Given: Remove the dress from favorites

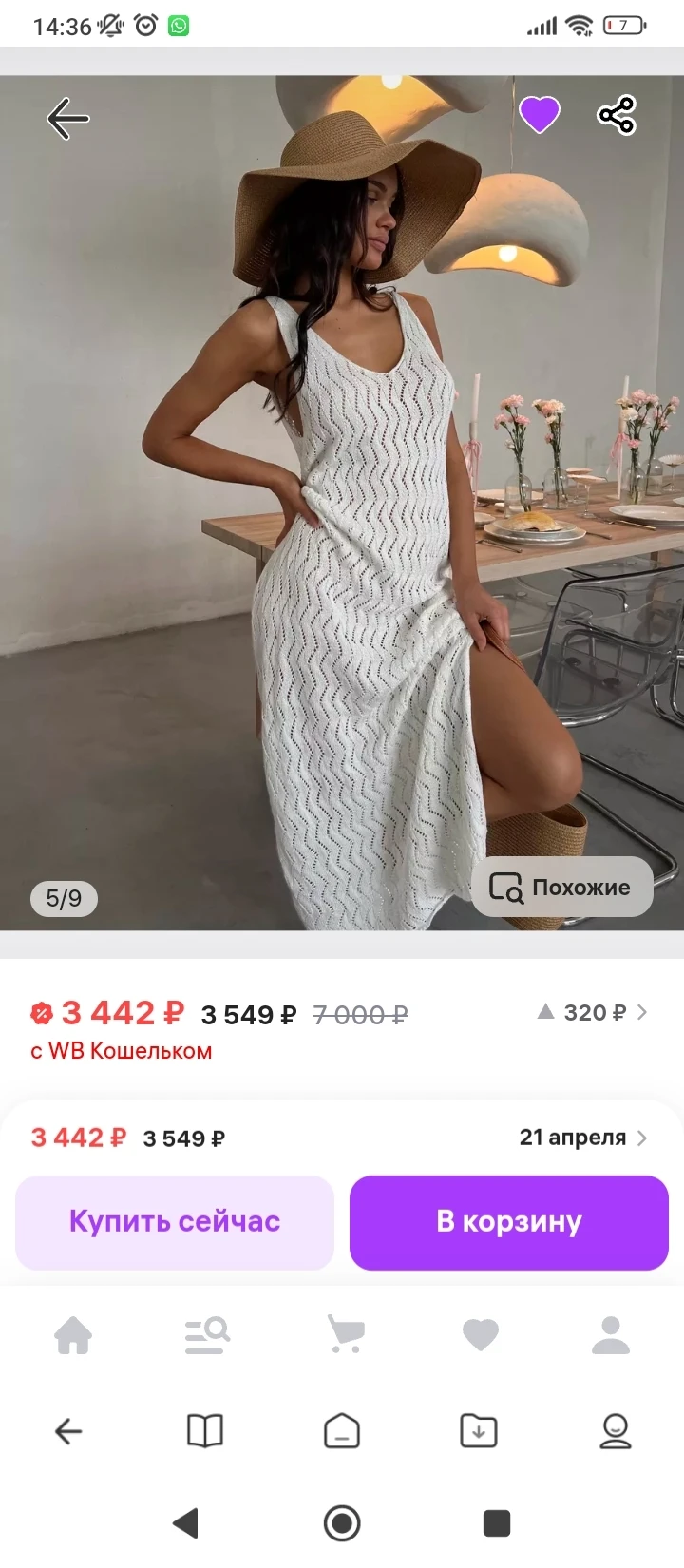Looking at the screenshot, I should click(539, 116).
